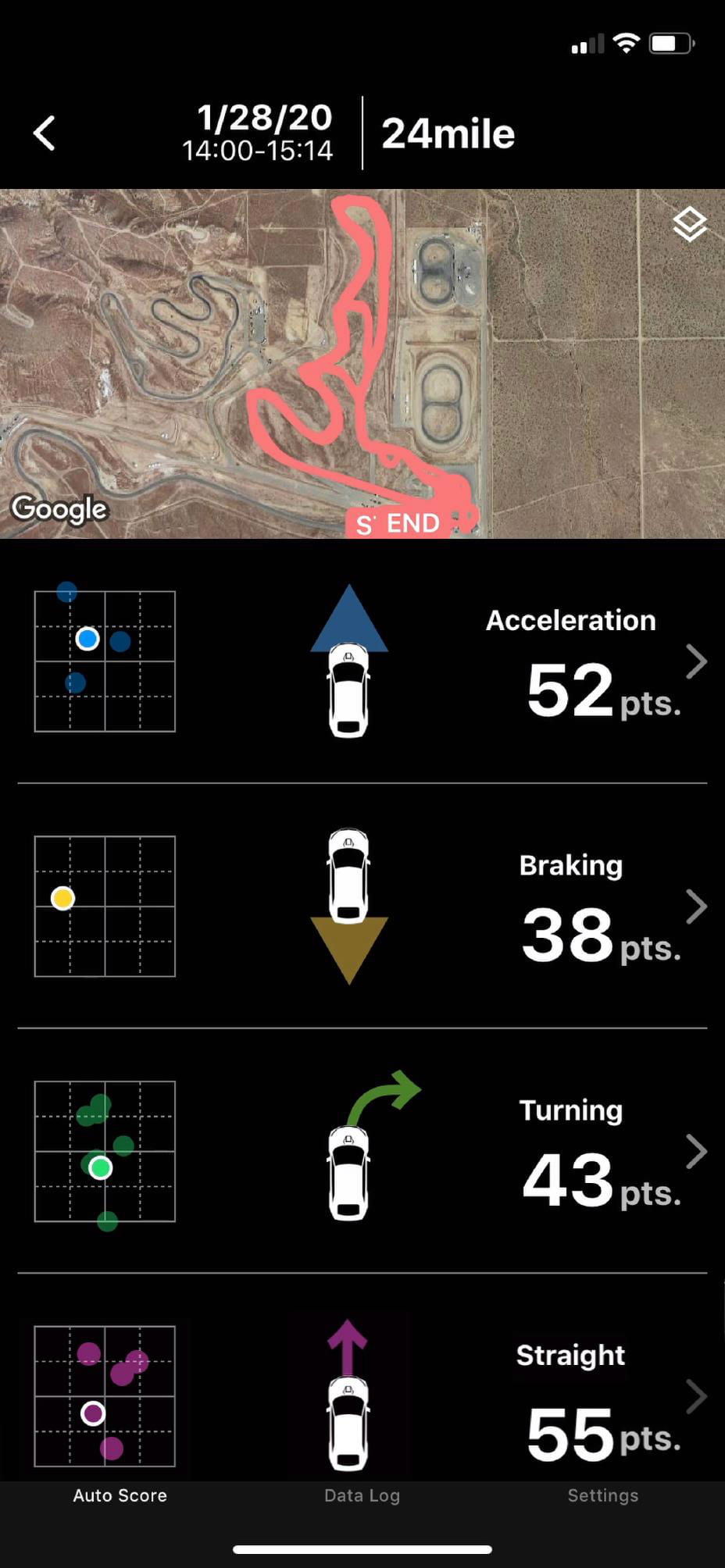The image size is (725, 1568).
Task: Switch to the Data Log tab
Action: coord(362,1495)
